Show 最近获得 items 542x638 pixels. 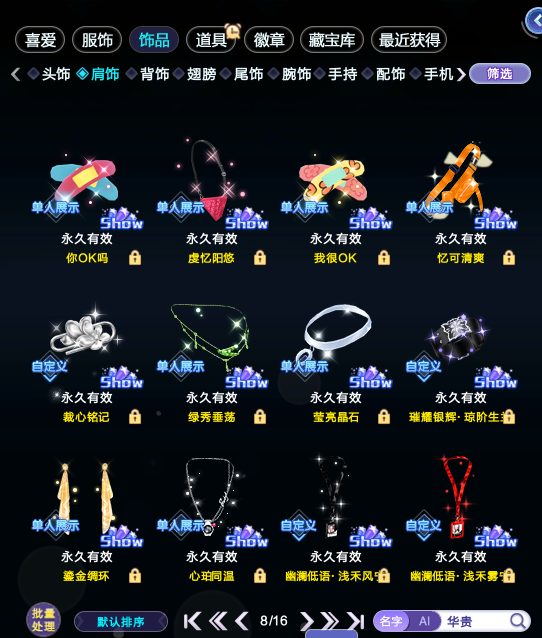409,40
